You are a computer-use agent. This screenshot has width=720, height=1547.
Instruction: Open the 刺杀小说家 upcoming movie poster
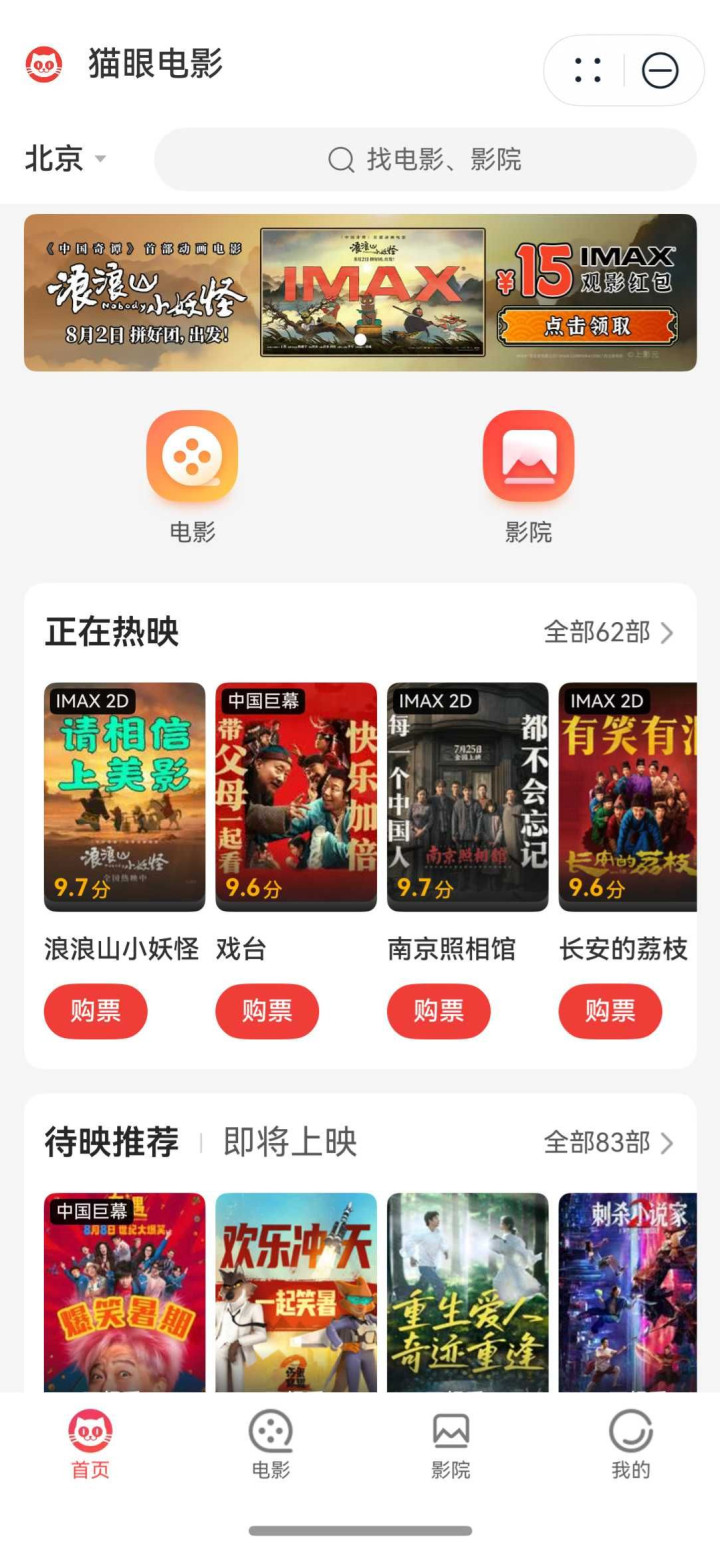click(627, 1291)
